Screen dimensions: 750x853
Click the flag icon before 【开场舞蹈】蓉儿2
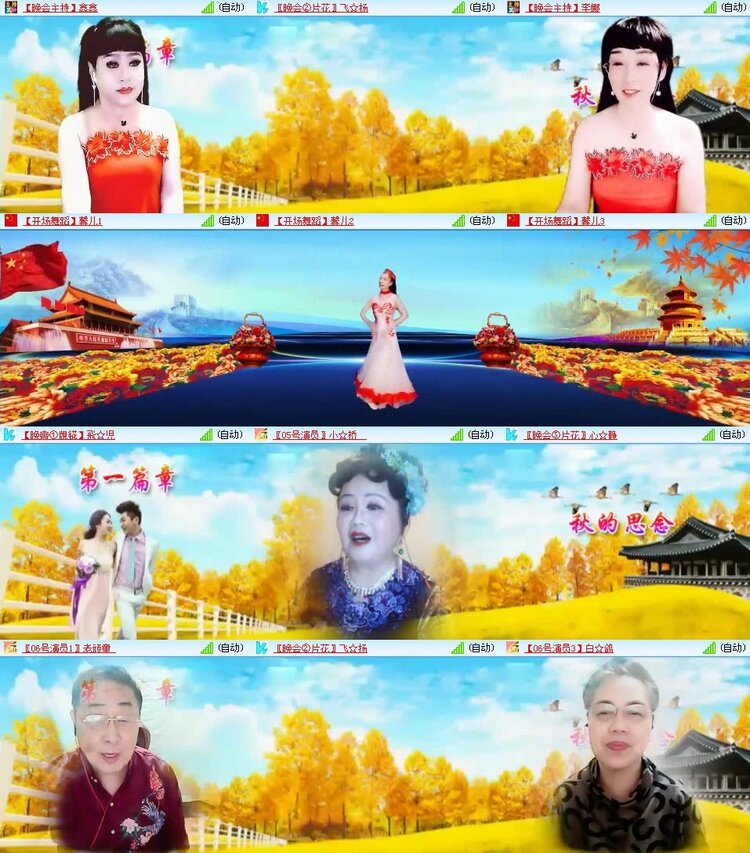point(260,220)
